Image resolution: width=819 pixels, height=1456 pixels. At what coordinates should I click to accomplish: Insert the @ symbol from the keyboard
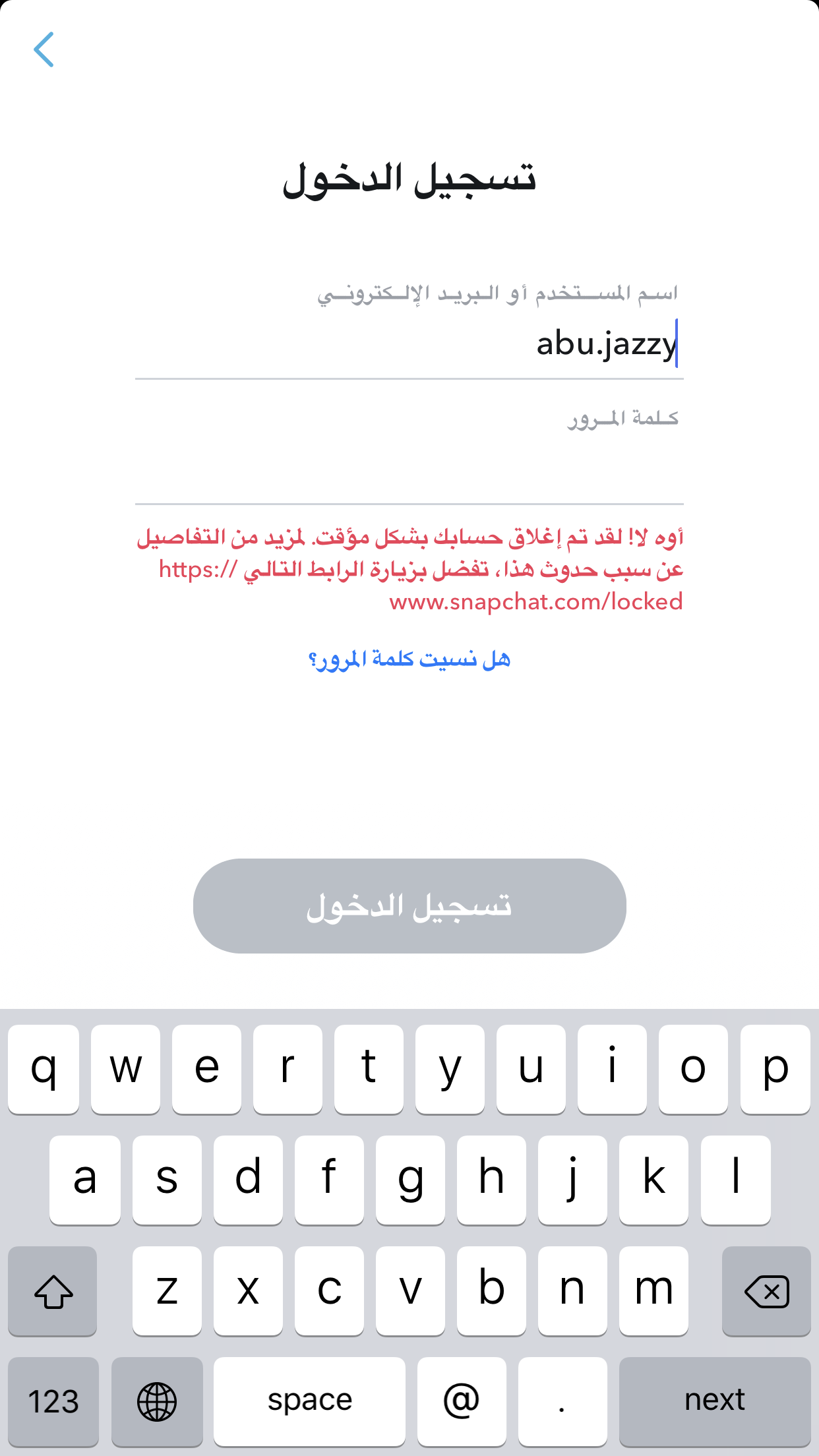click(x=461, y=1401)
